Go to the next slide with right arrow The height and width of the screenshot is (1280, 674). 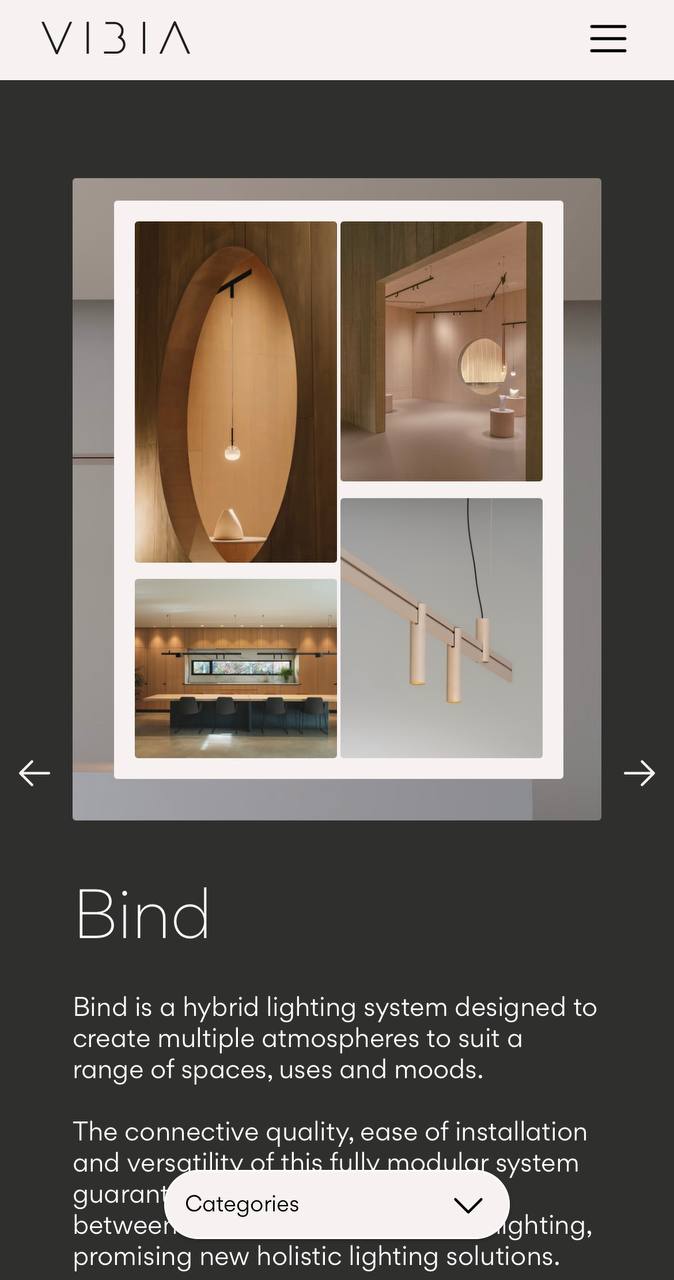[x=639, y=773]
